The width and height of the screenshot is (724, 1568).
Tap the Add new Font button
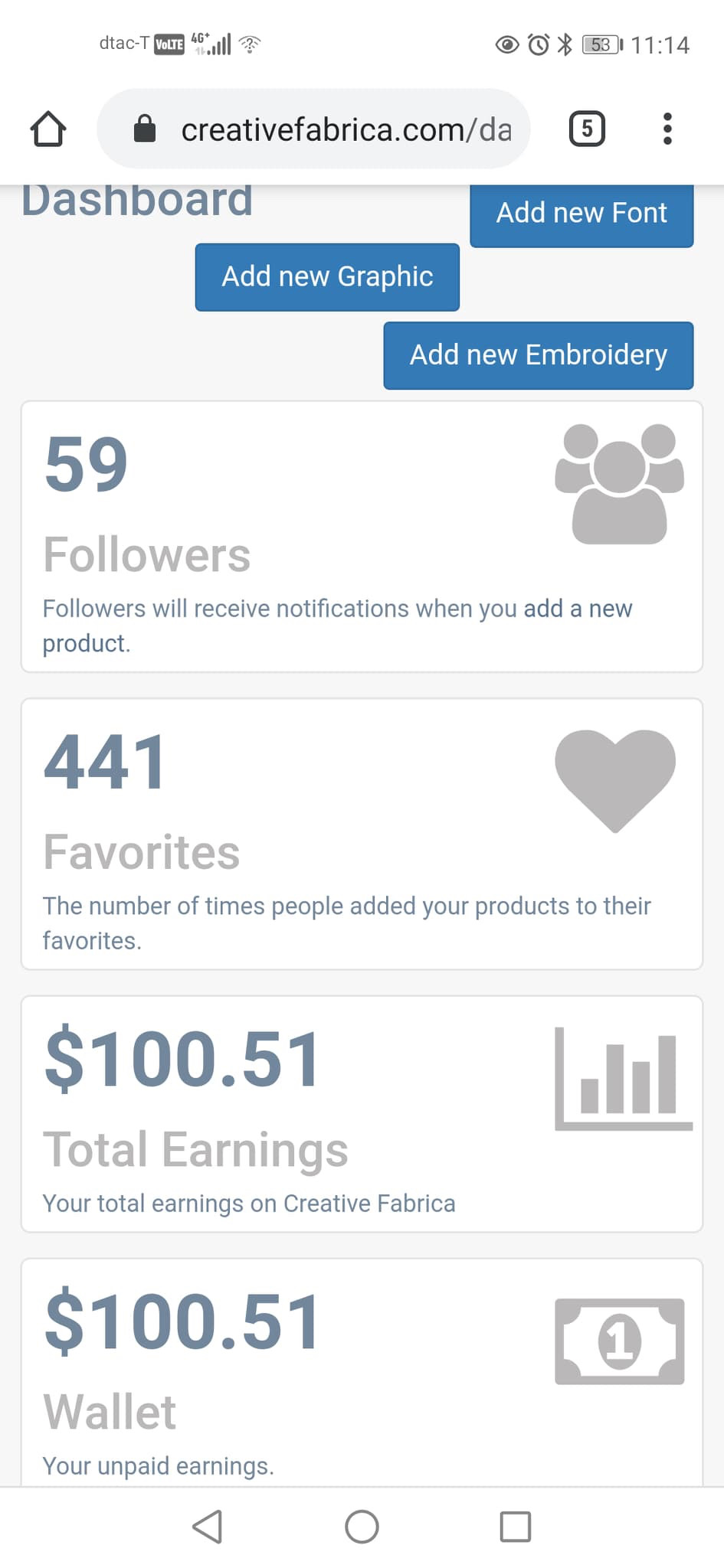pyautogui.click(x=581, y=215)
